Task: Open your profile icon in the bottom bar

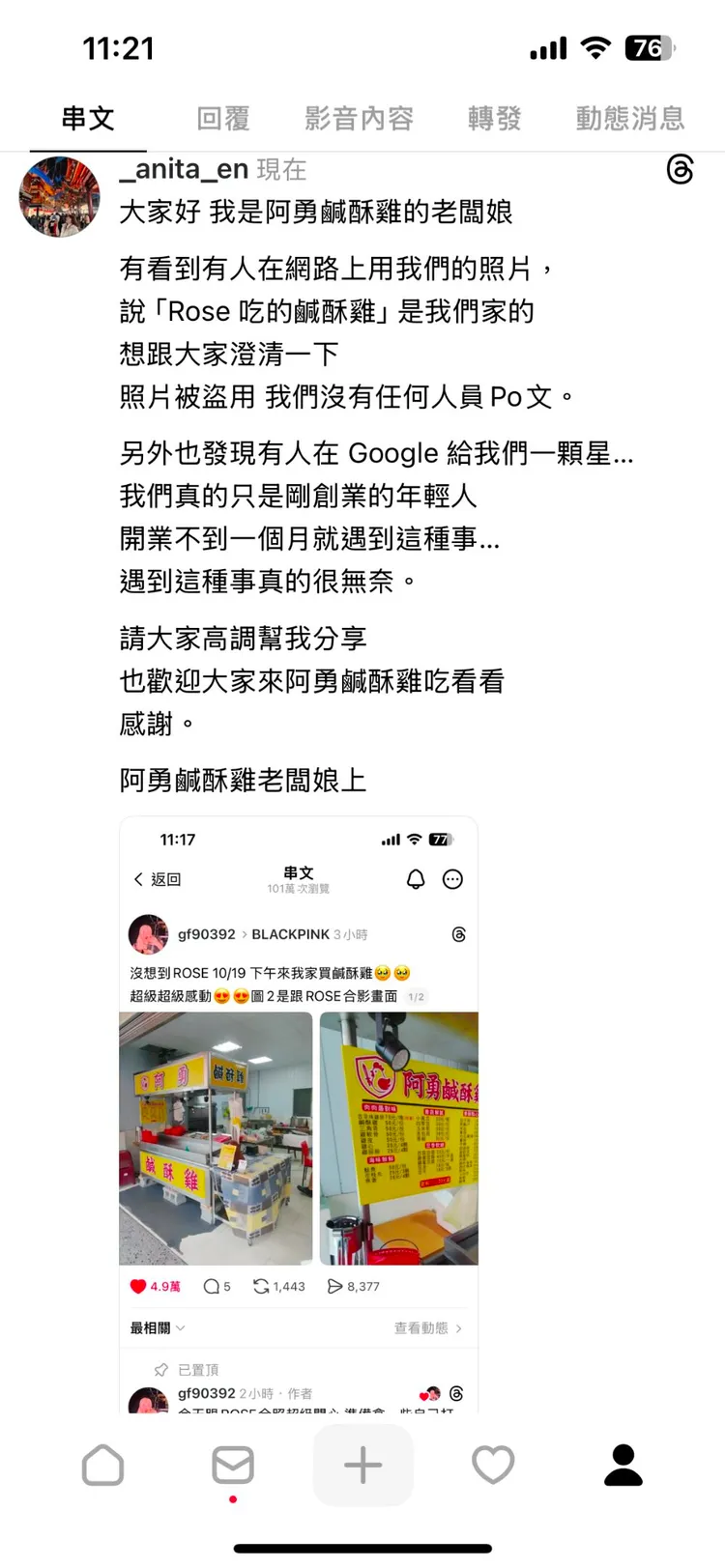Action: (x=623, y=1465)
